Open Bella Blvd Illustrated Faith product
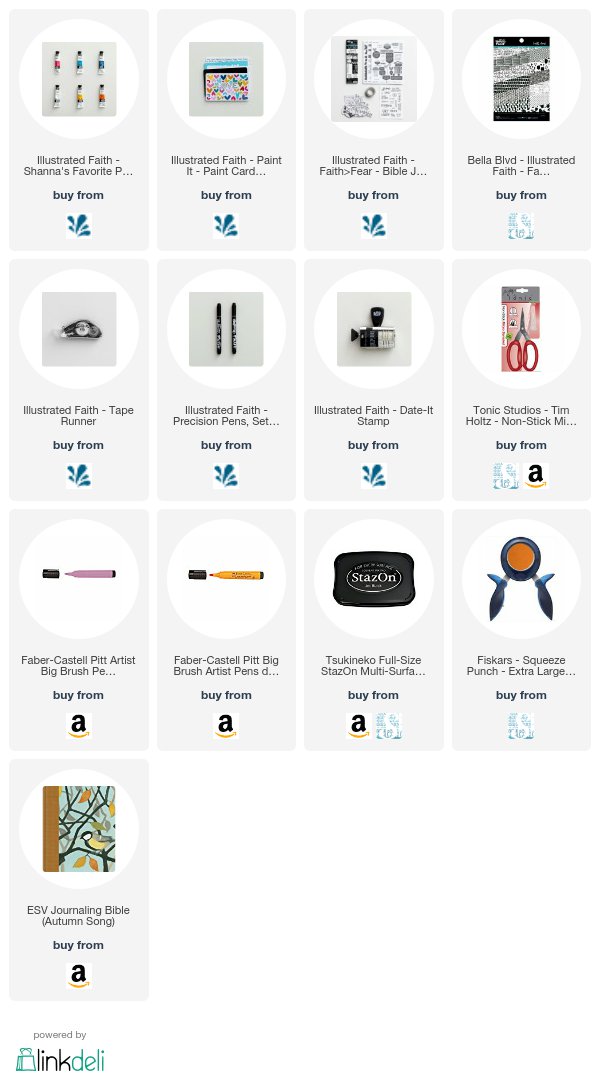The image size is (600, 1081). [x=521, y=80]
